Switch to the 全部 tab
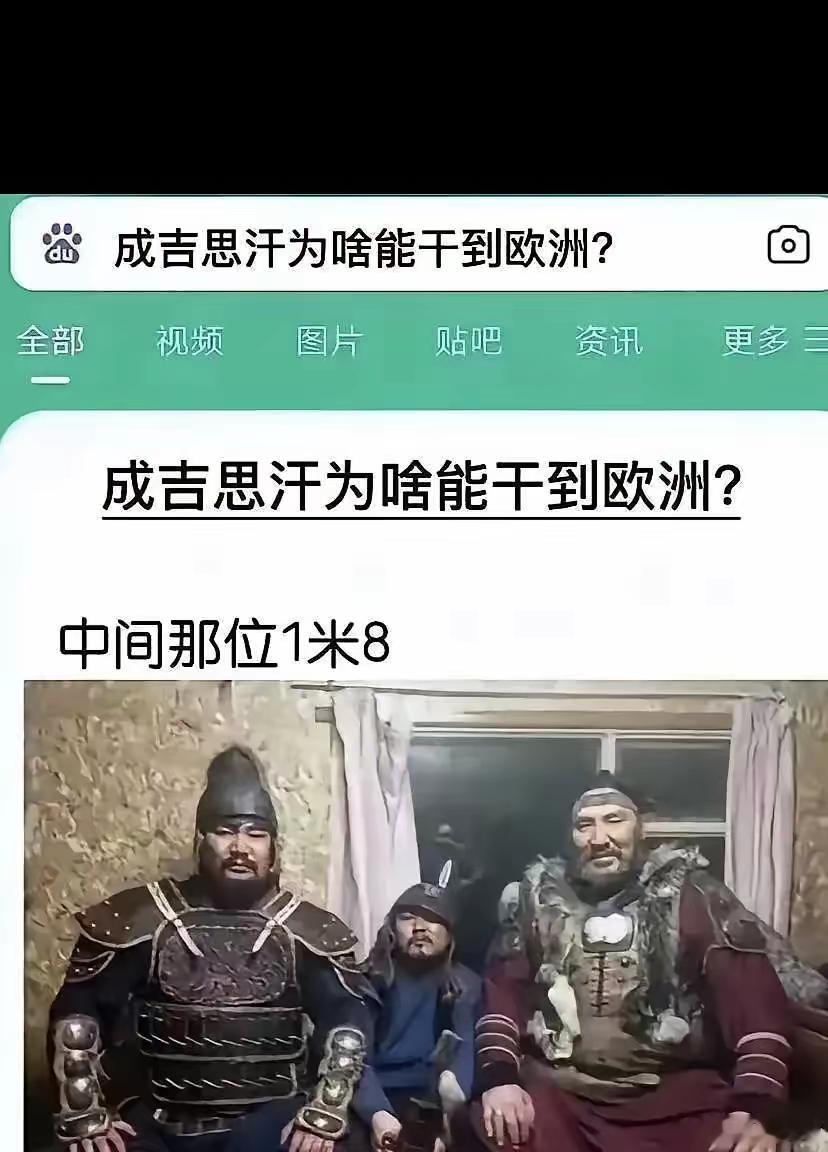Screen dimensions: 828x1152 pyautogui.click(x=52, y=342)
